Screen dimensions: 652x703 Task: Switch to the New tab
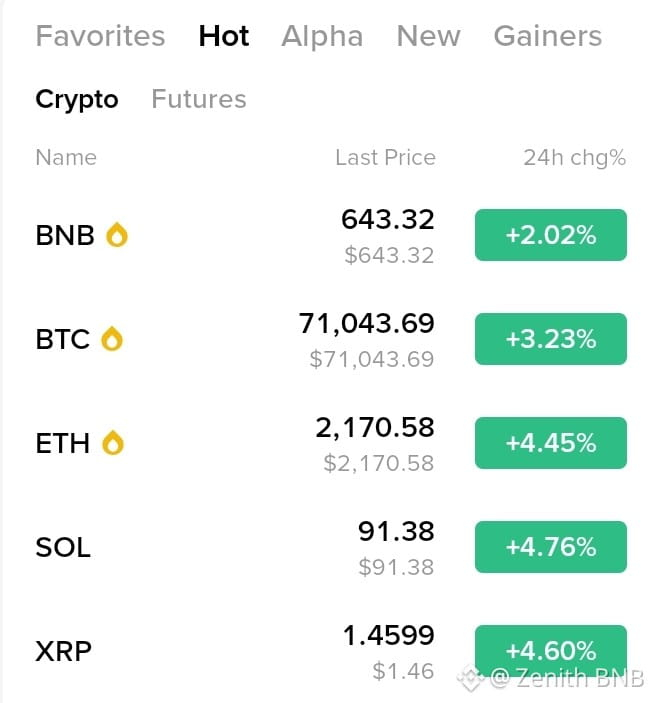(x=429, y=36)
